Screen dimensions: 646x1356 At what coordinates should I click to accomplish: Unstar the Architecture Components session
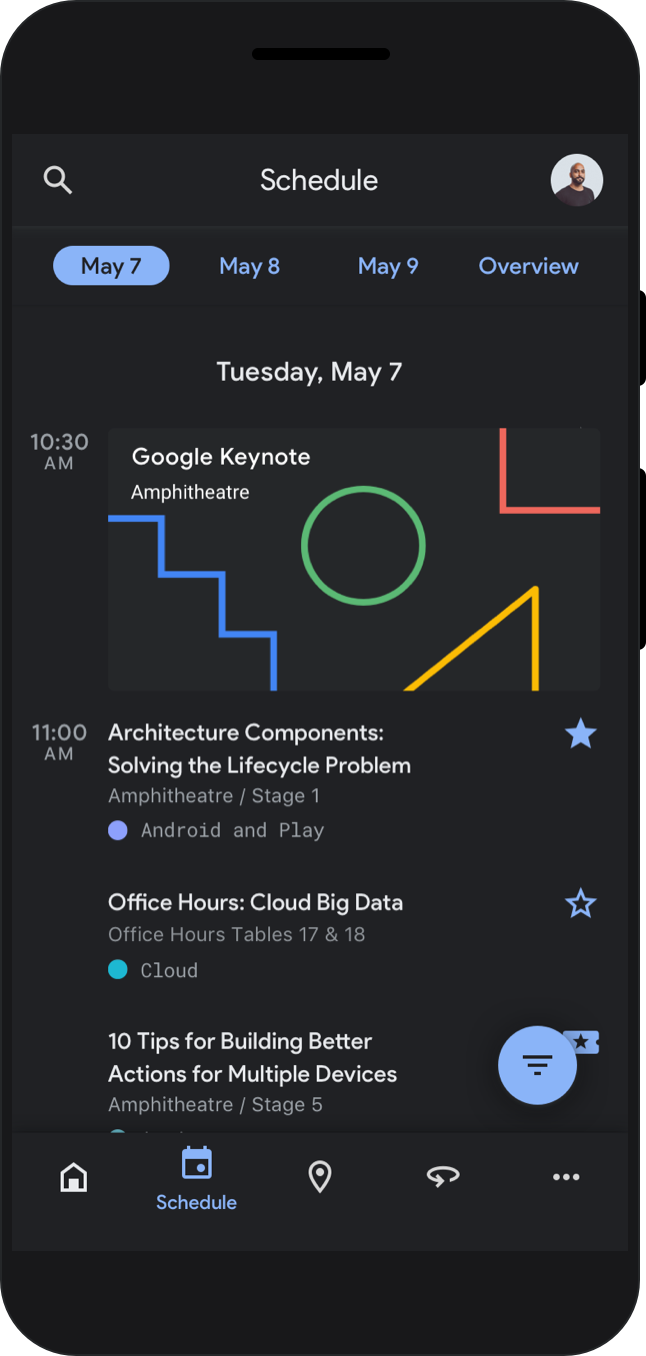[x=580, y=735]
